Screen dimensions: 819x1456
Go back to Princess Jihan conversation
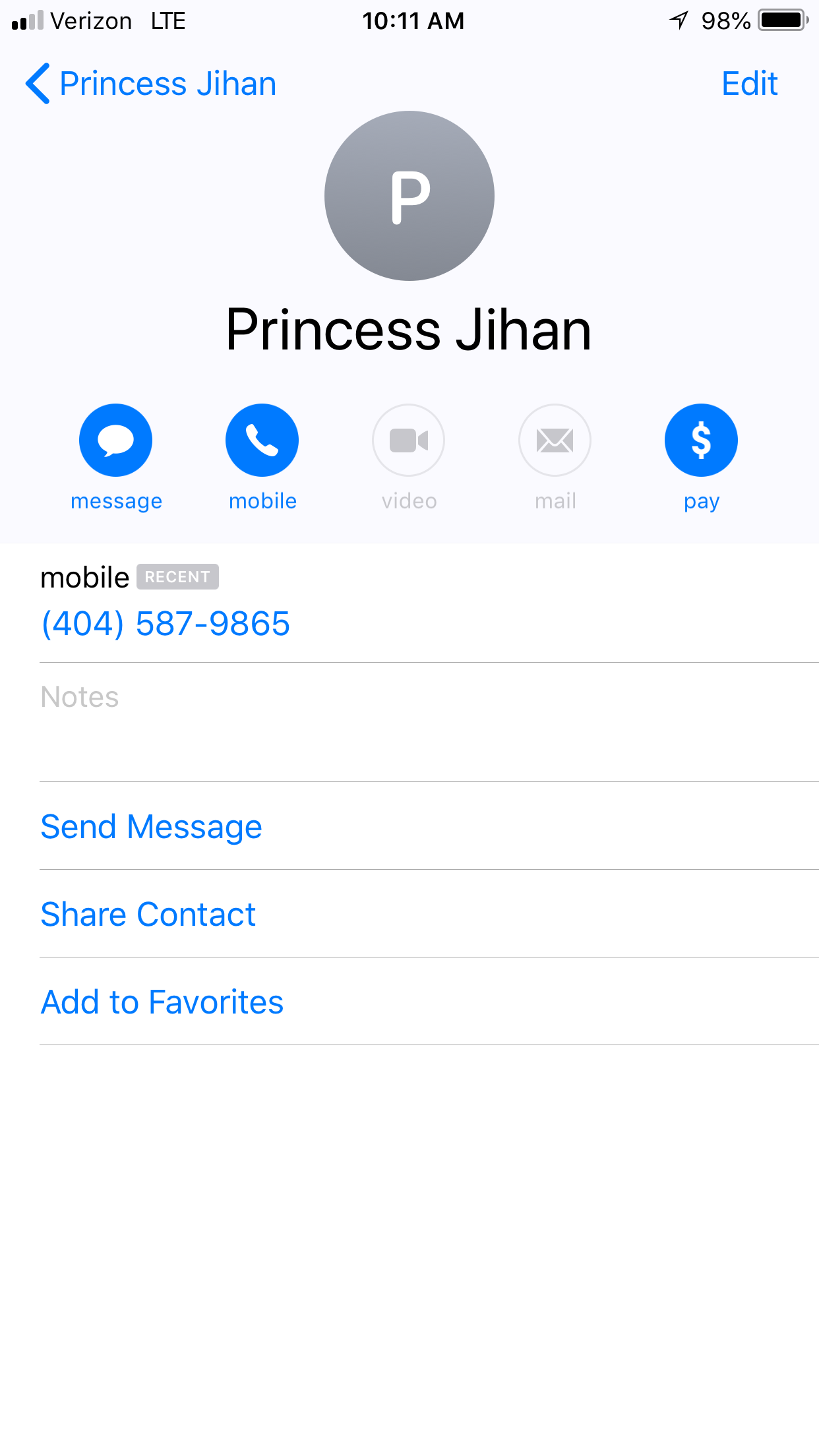point(150,84)
